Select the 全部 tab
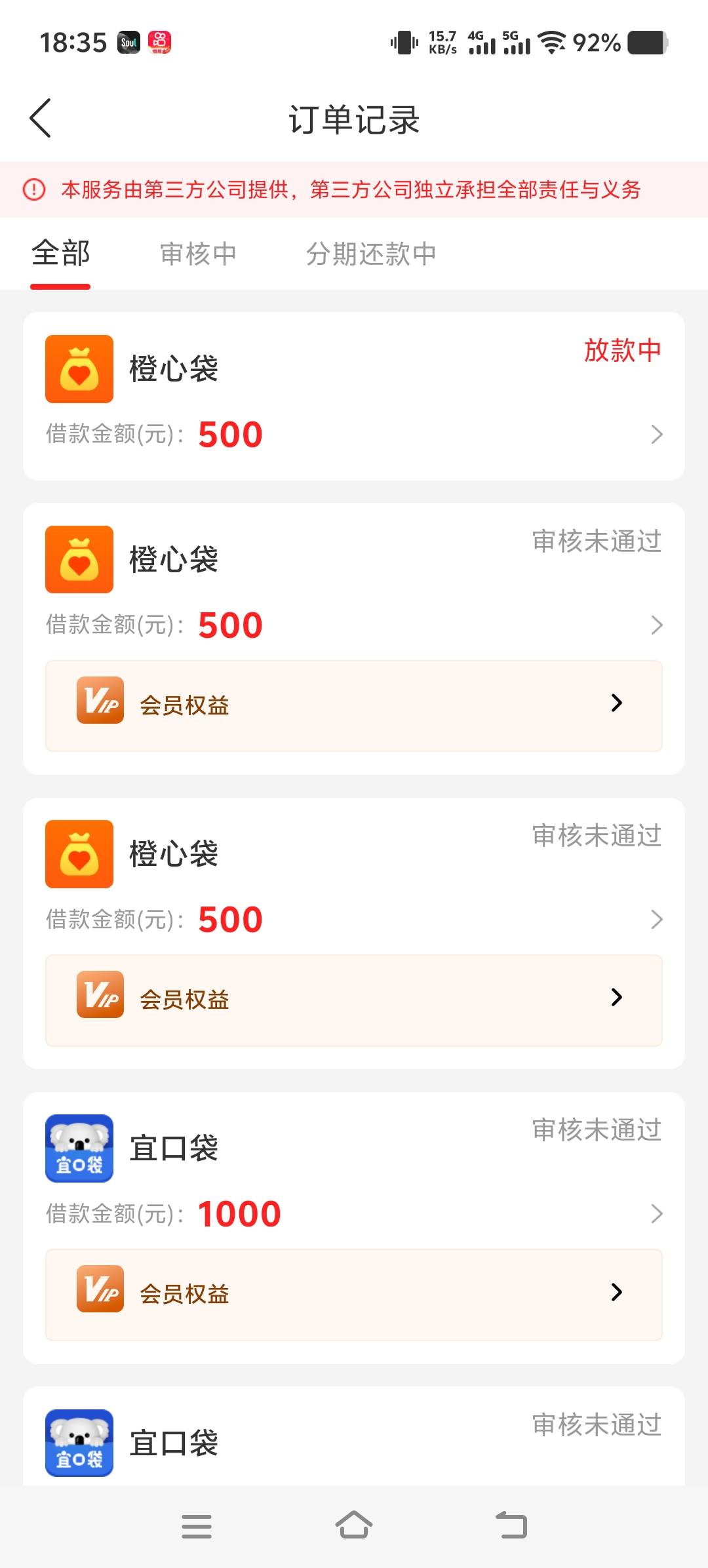Screen dimensions: 708x1568 tap(60, 254)
